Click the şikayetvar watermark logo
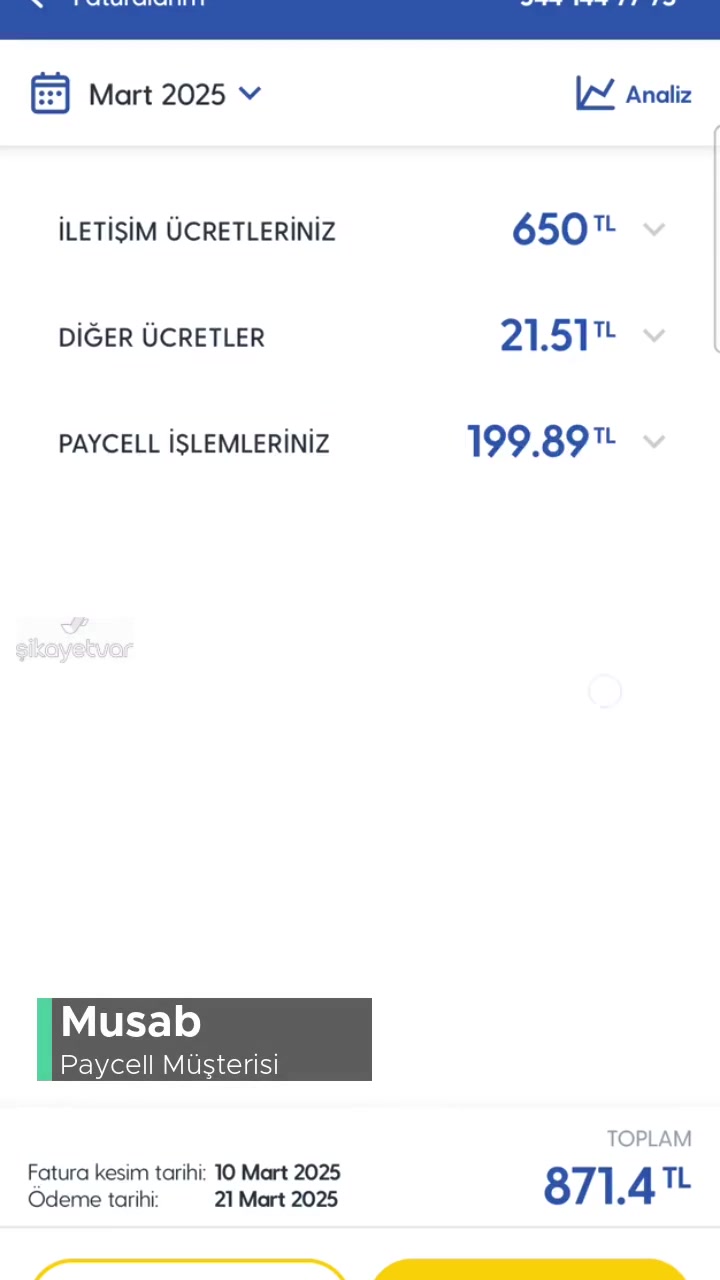The width and height of the screenshot is (720, 1280). click(74, 640)
